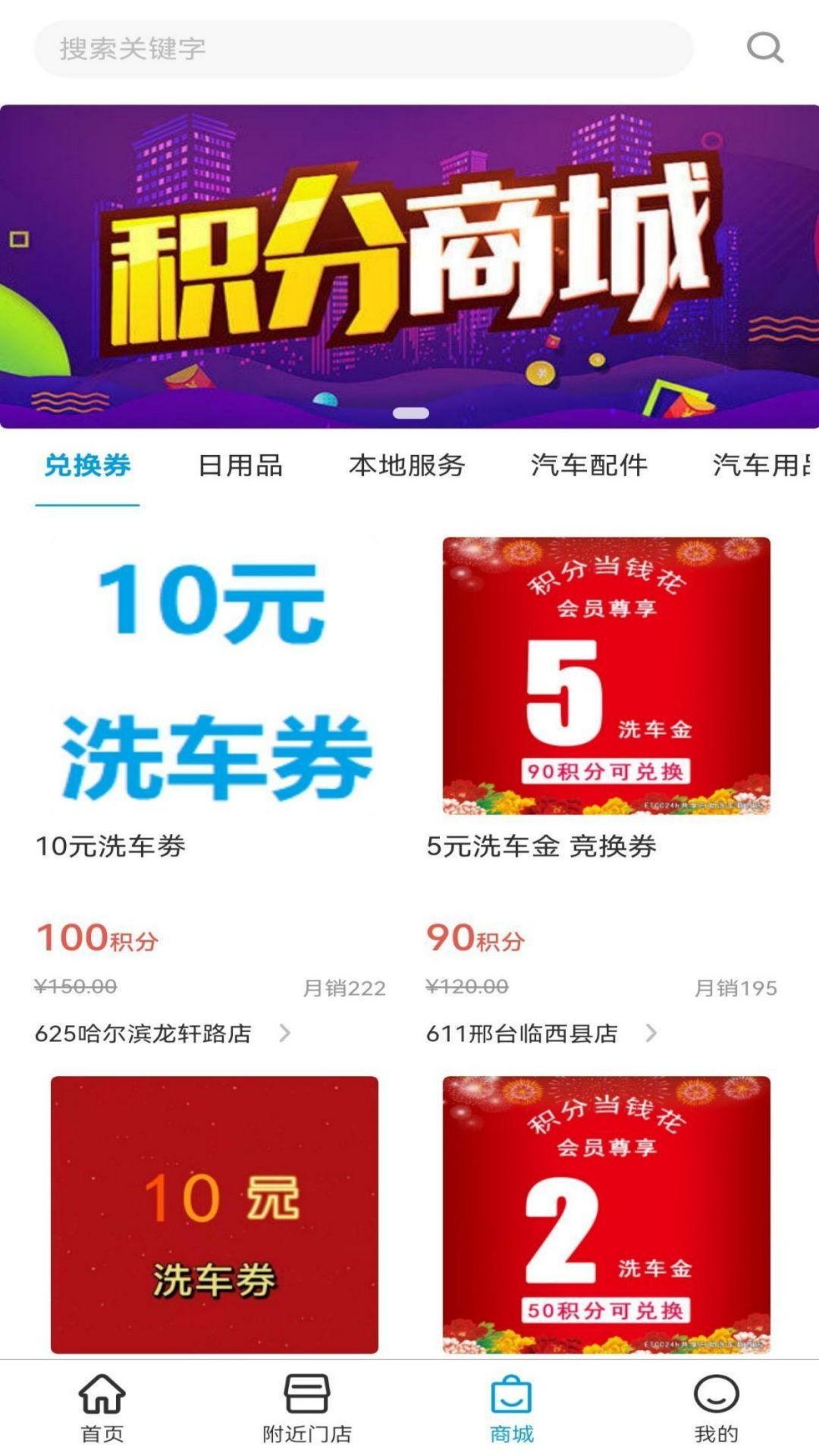Focus the 搜索关键字 search field
Image resolution: width=819 pixels, height=1456 pixels.
tap(364, 49)
